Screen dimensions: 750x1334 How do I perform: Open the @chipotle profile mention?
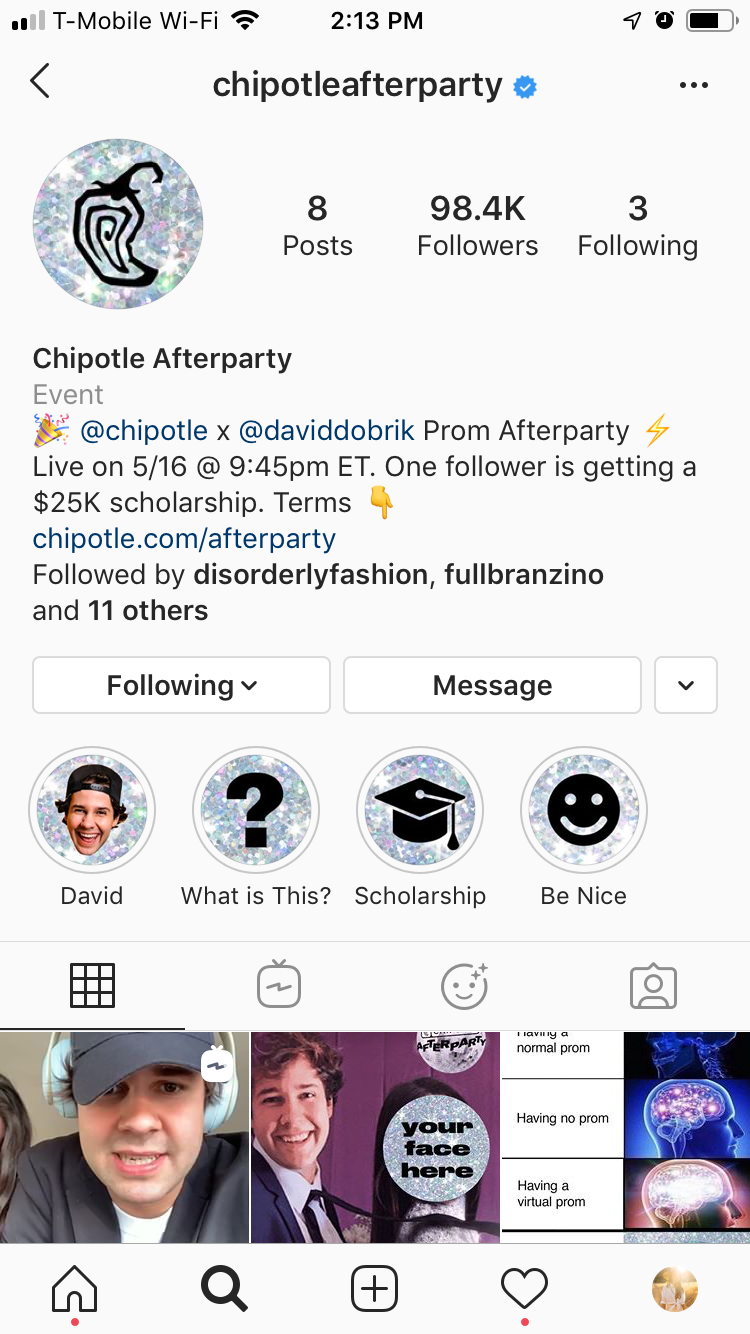(x=143, y=431)
